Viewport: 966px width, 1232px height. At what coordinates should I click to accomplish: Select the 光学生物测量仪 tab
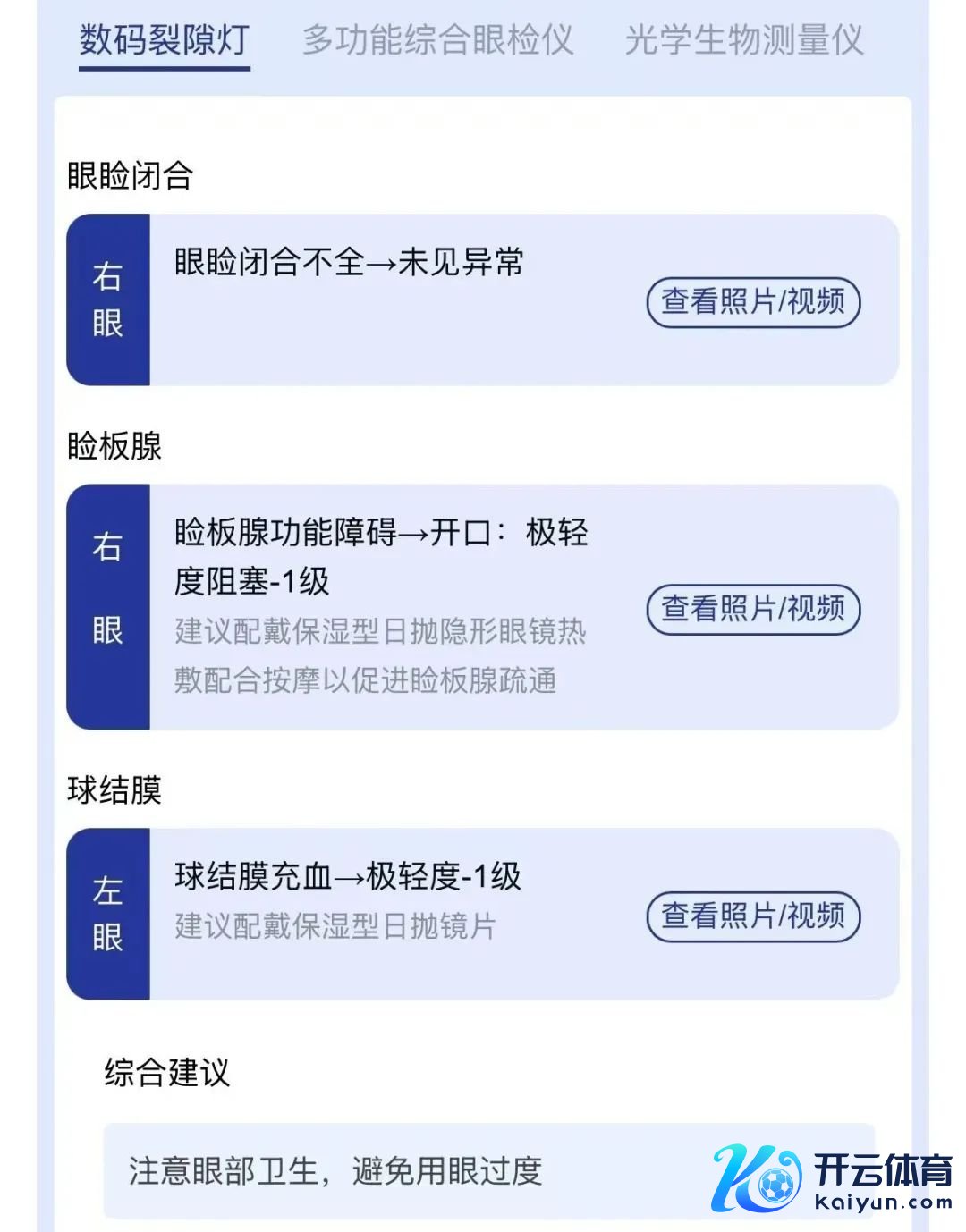click(x=744, y=41)
